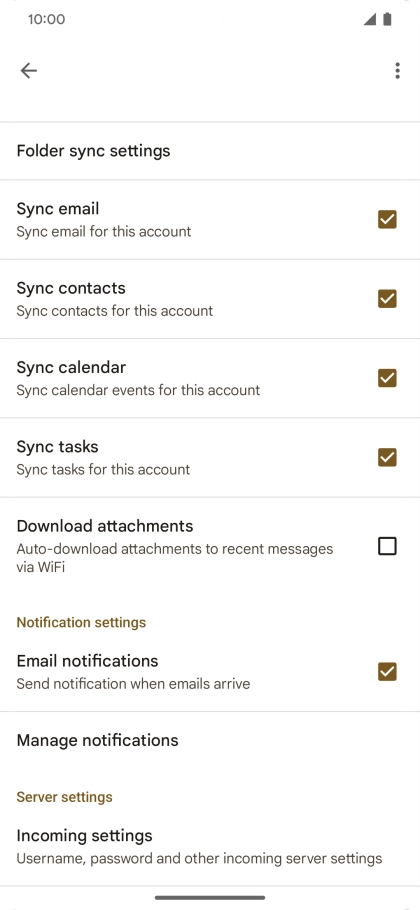Uncheck the Sync email checkbox
The height and width of the screenshot is (910, 420).
(x=387, y=220)
